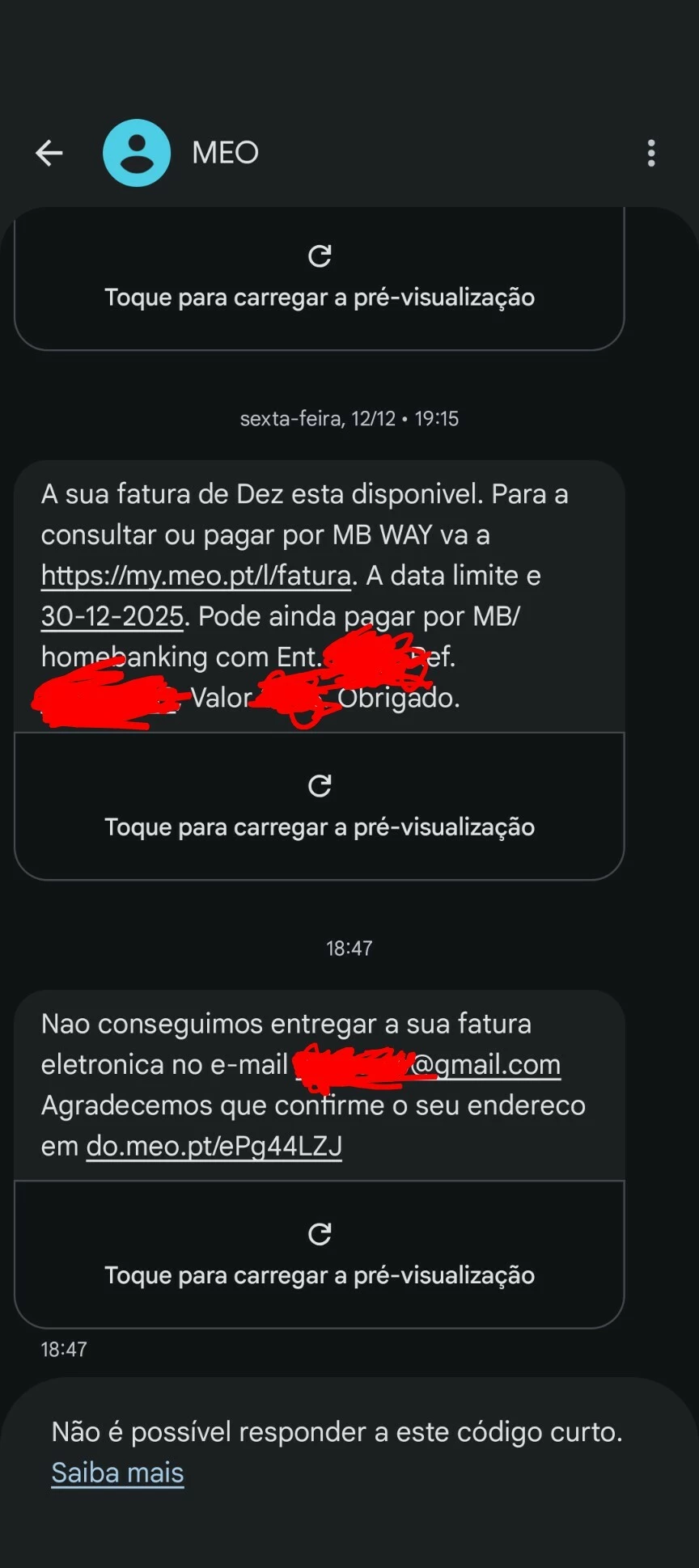The height and width of the screenshot is (1568, 699).
Task: Tap the gmail.com email address link
Action: (485, 1065)
